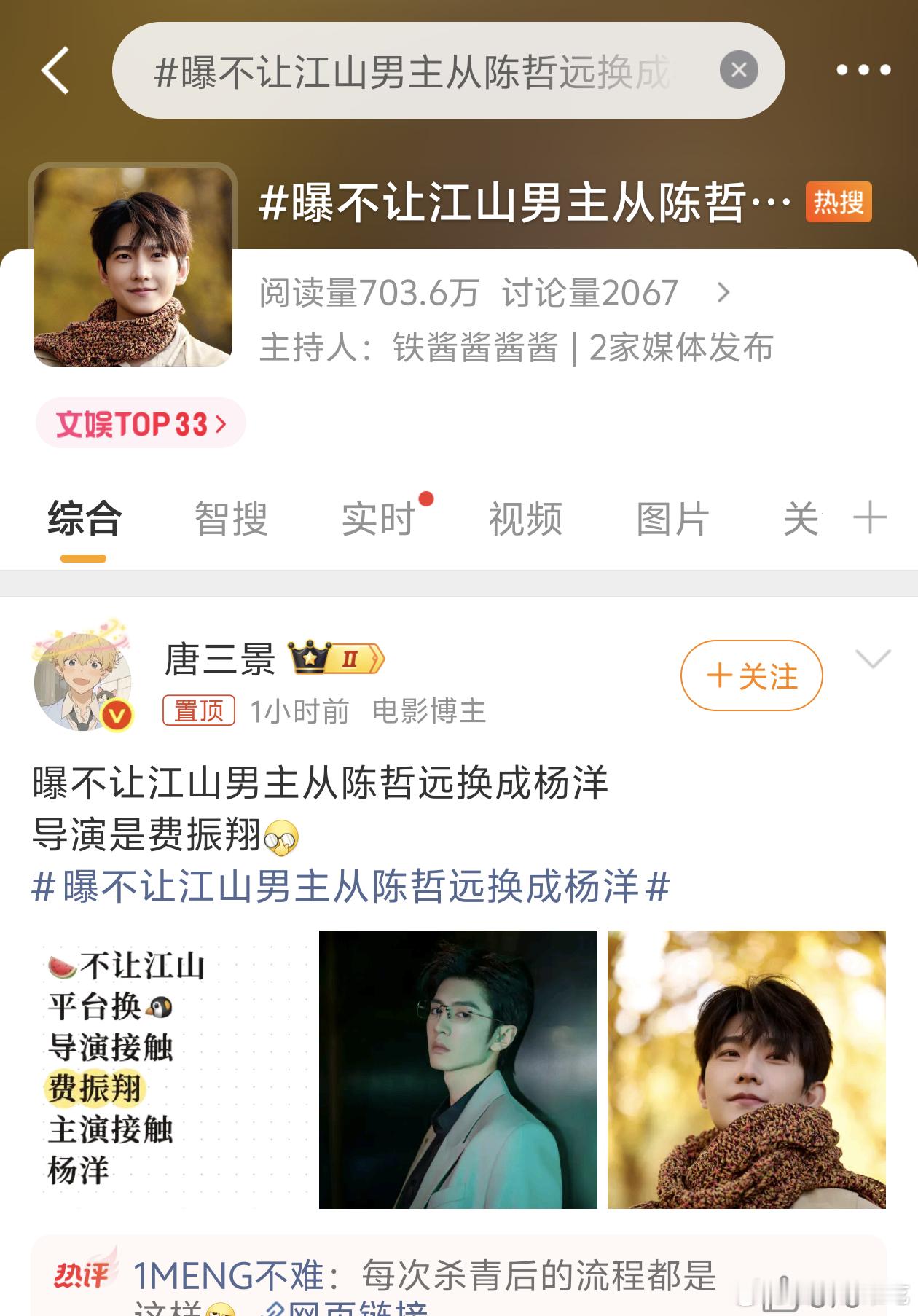Click the back arrow to return
This screenshot has height=1316, width=918.
point(55,71)
